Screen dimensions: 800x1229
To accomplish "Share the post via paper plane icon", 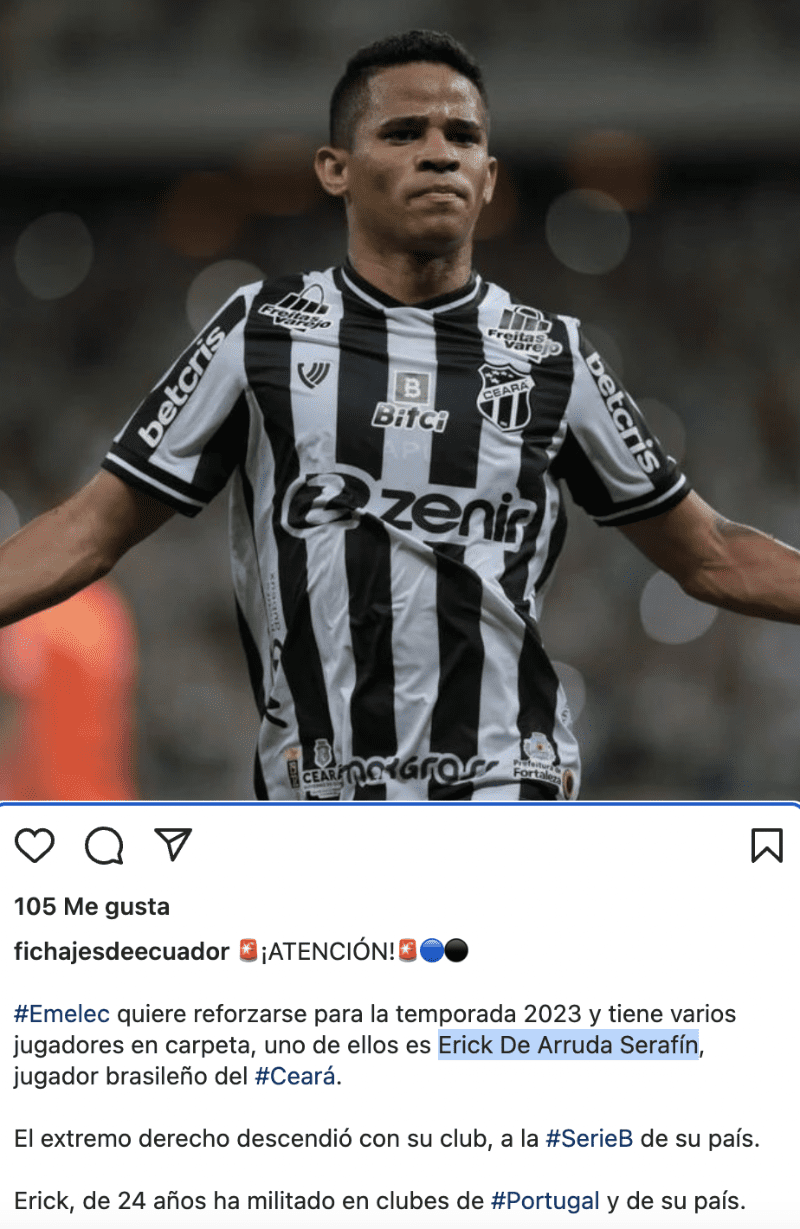I will tap(173, 845).
